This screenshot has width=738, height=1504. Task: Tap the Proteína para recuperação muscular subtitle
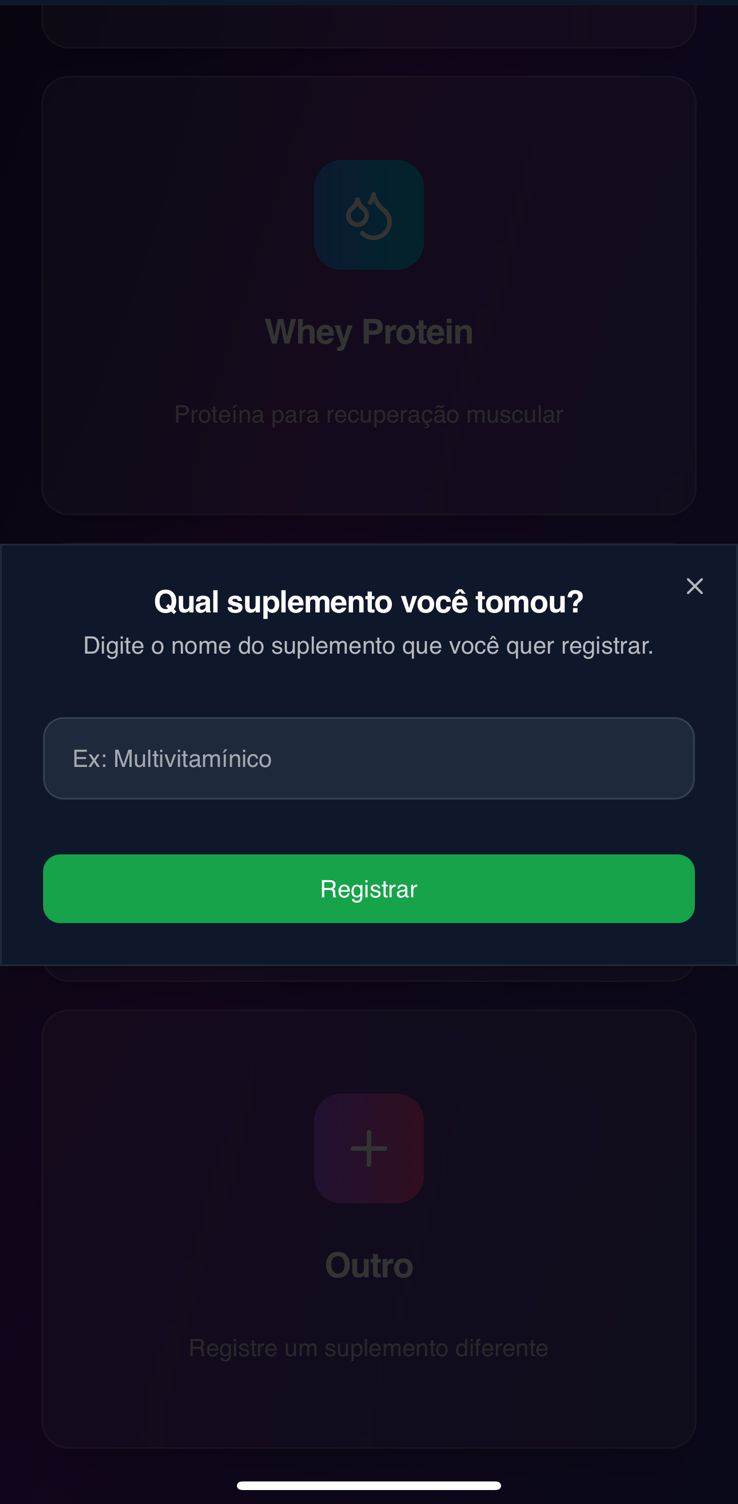pos(369,414)
